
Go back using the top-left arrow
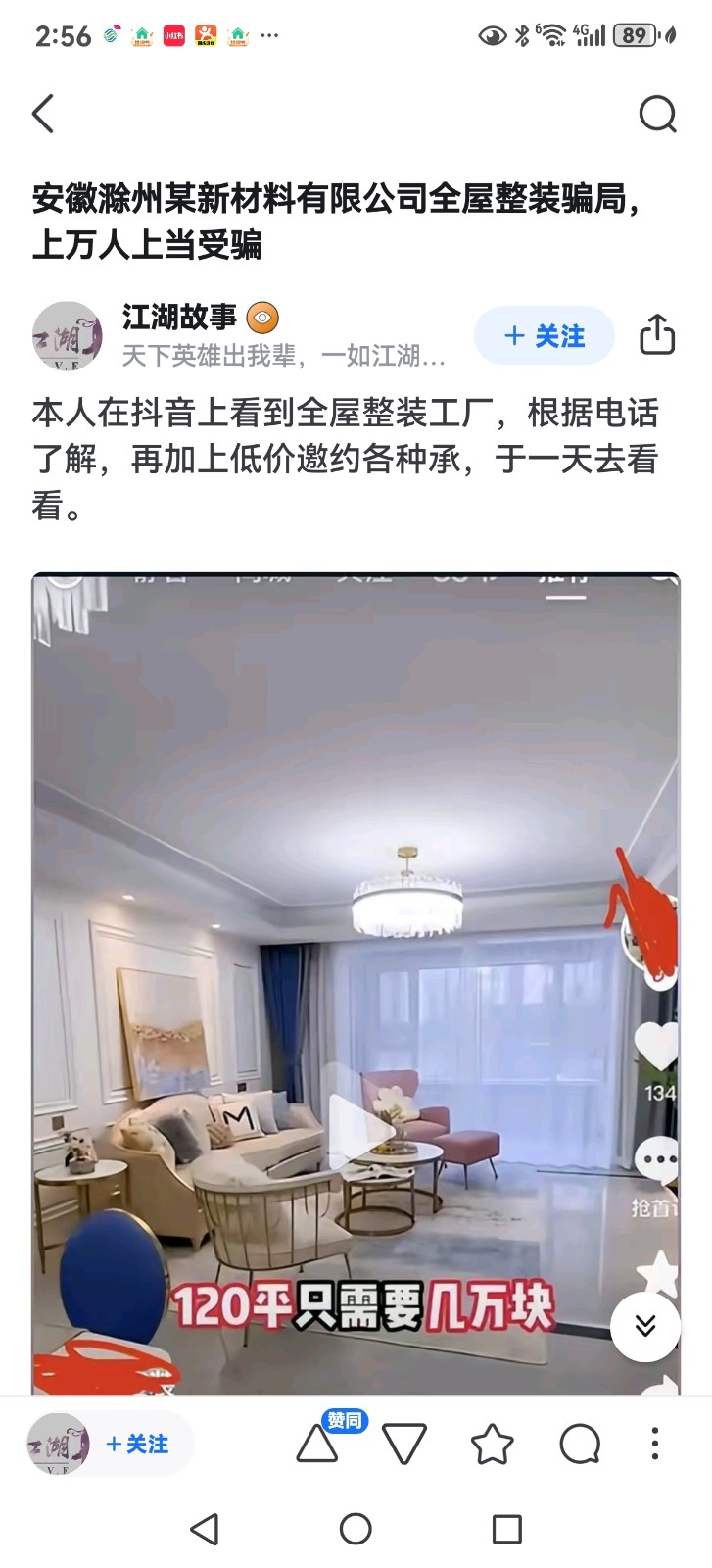43,115
